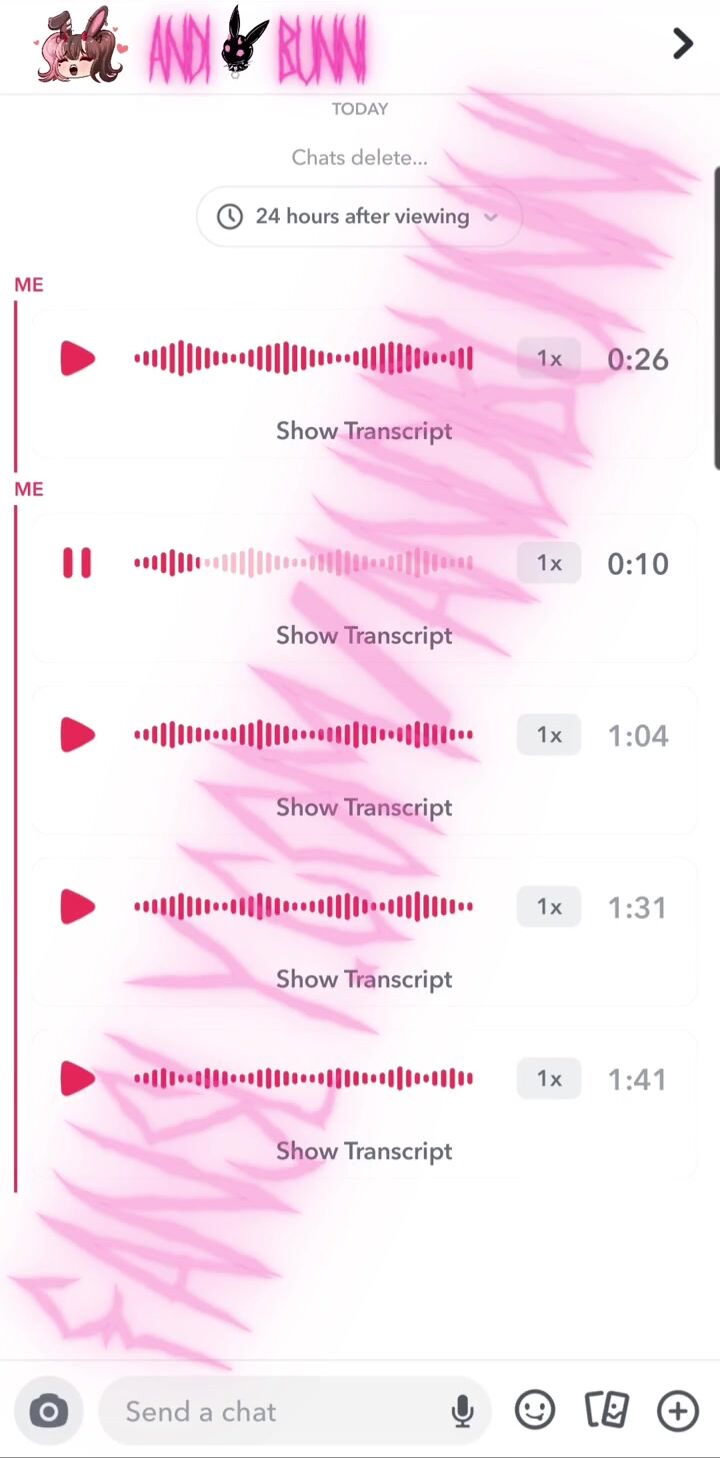Open the emoji and sticker picker
Viewport: 720px width, 1458px height.
pyautogui.click(x=535, y=1411)
